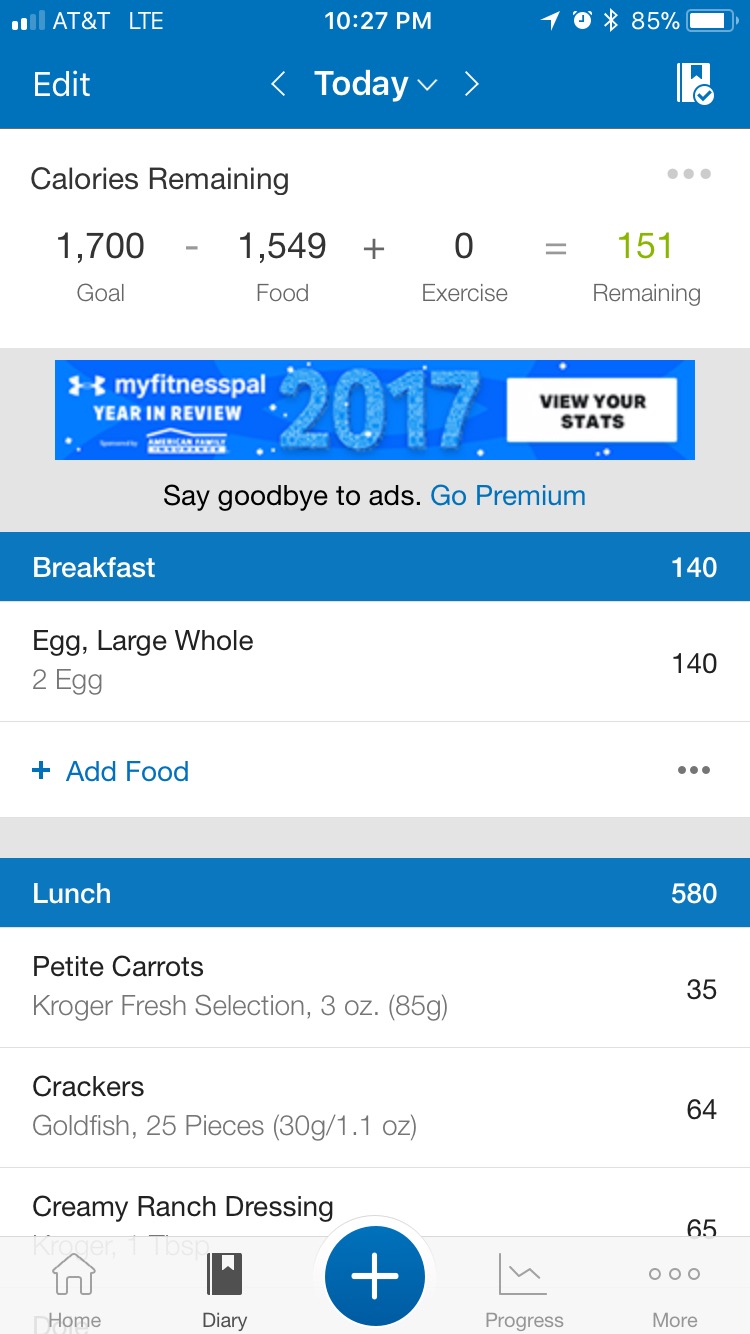Open the Petite Carrots entry
This screenshot has width=750, height=1334.
click(375, 987)
